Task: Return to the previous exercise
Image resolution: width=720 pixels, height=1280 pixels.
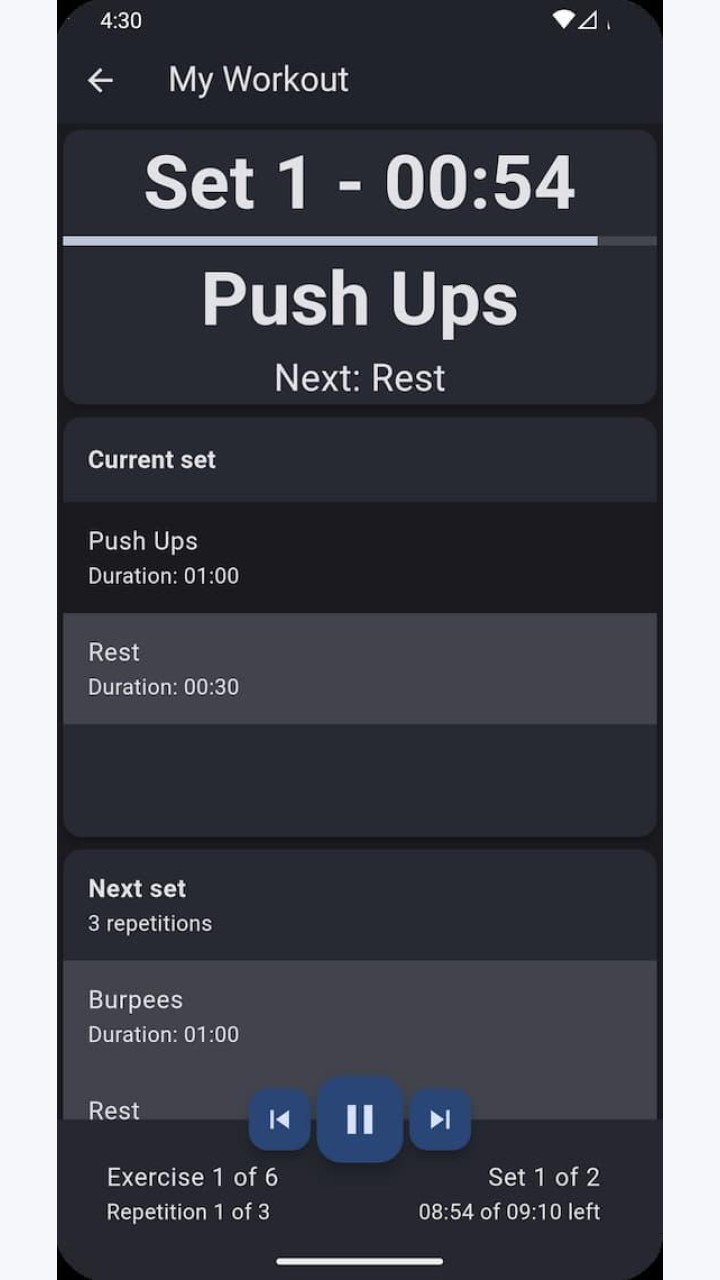Action: [x=280, y=1119]
